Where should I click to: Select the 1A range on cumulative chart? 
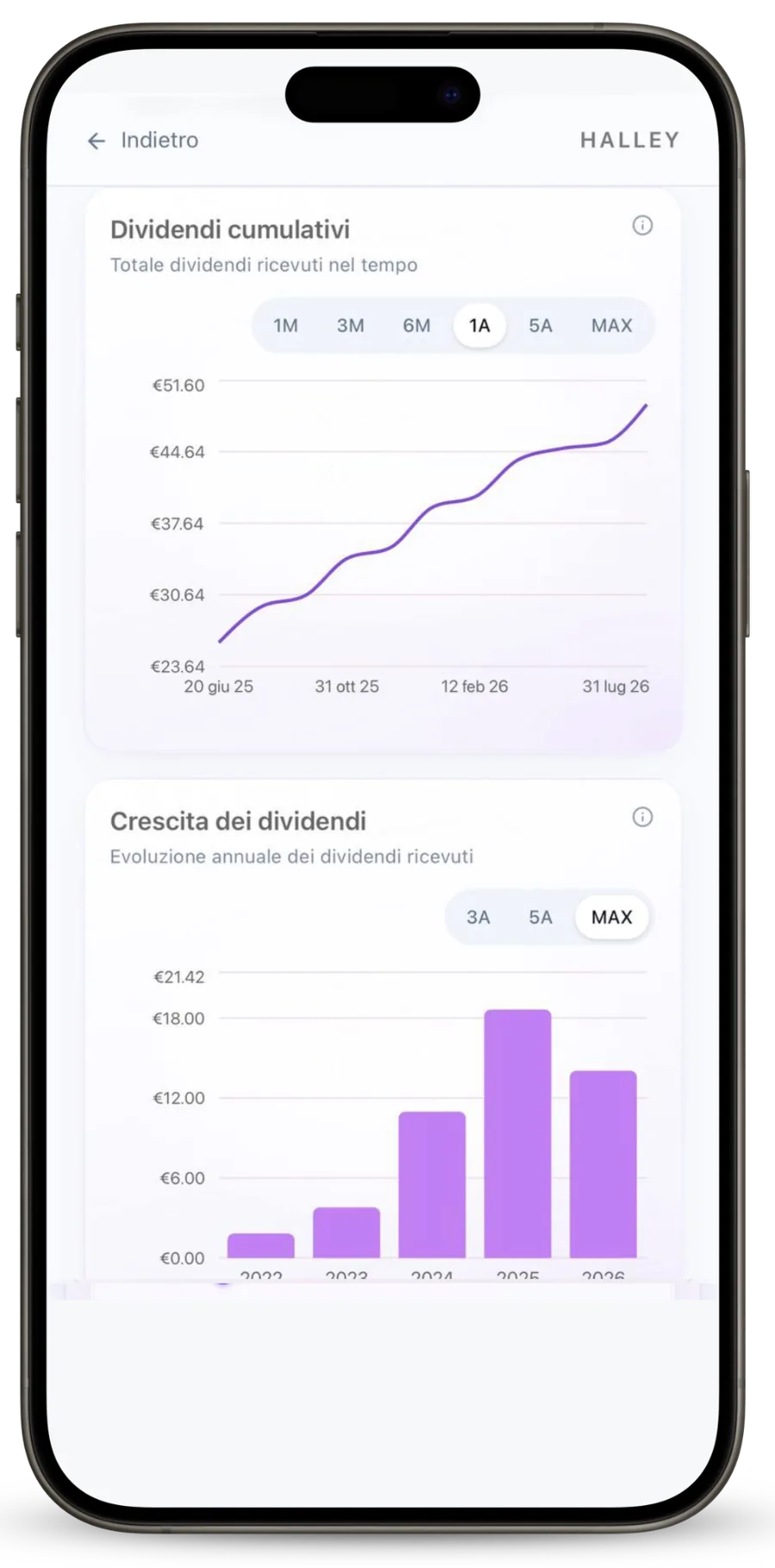coord(480,326)
